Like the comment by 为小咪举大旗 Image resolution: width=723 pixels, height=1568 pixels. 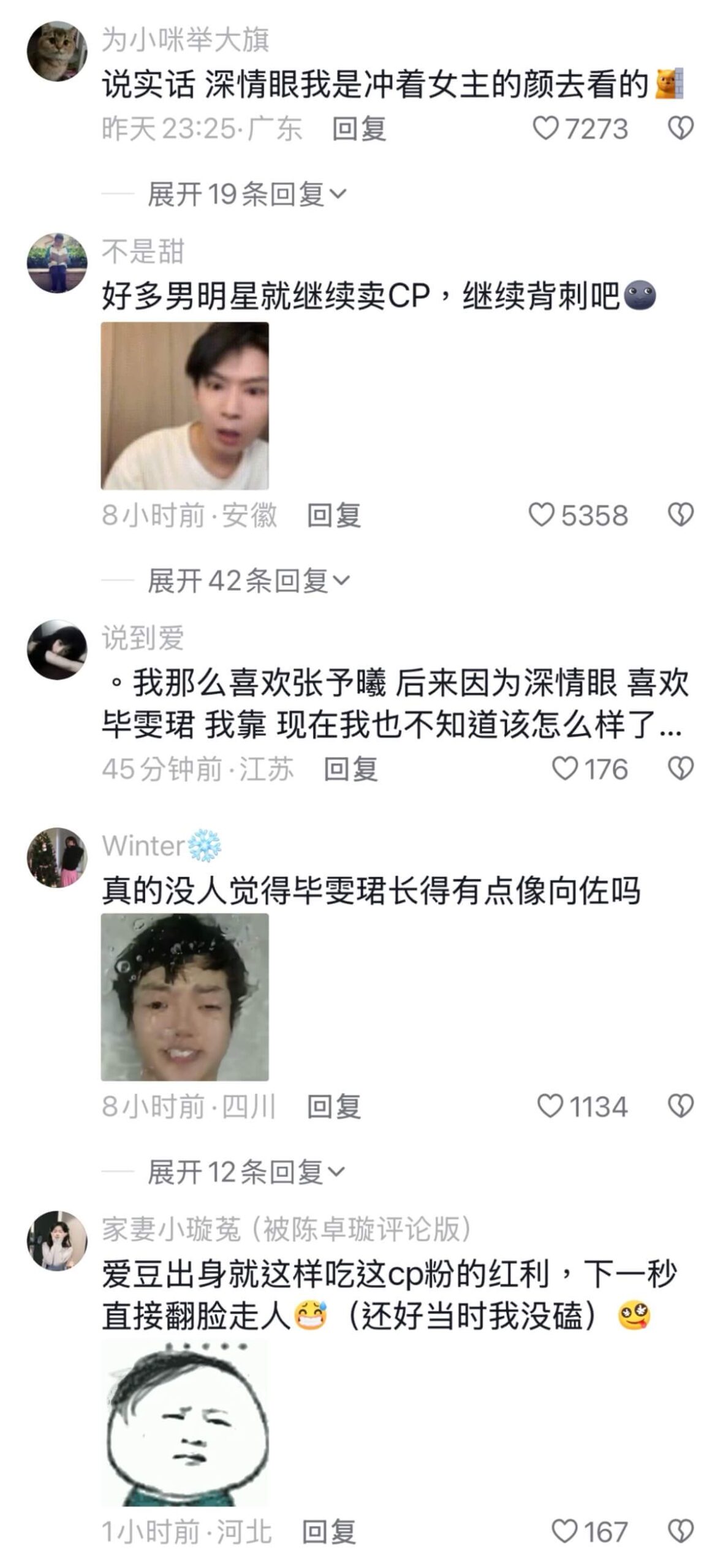tap(545, 129)
